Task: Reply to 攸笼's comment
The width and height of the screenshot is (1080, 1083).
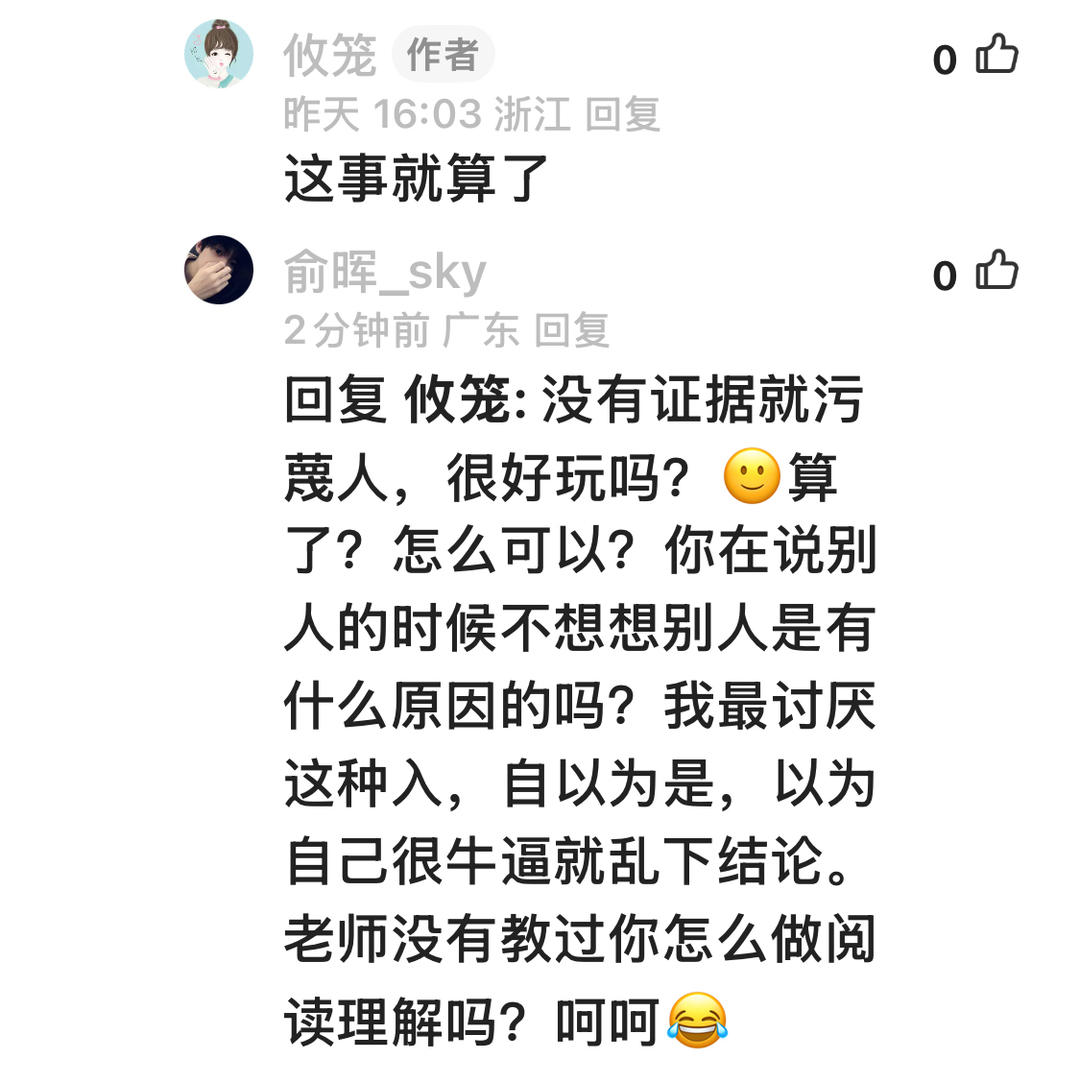Action: [x=622, y=115]
